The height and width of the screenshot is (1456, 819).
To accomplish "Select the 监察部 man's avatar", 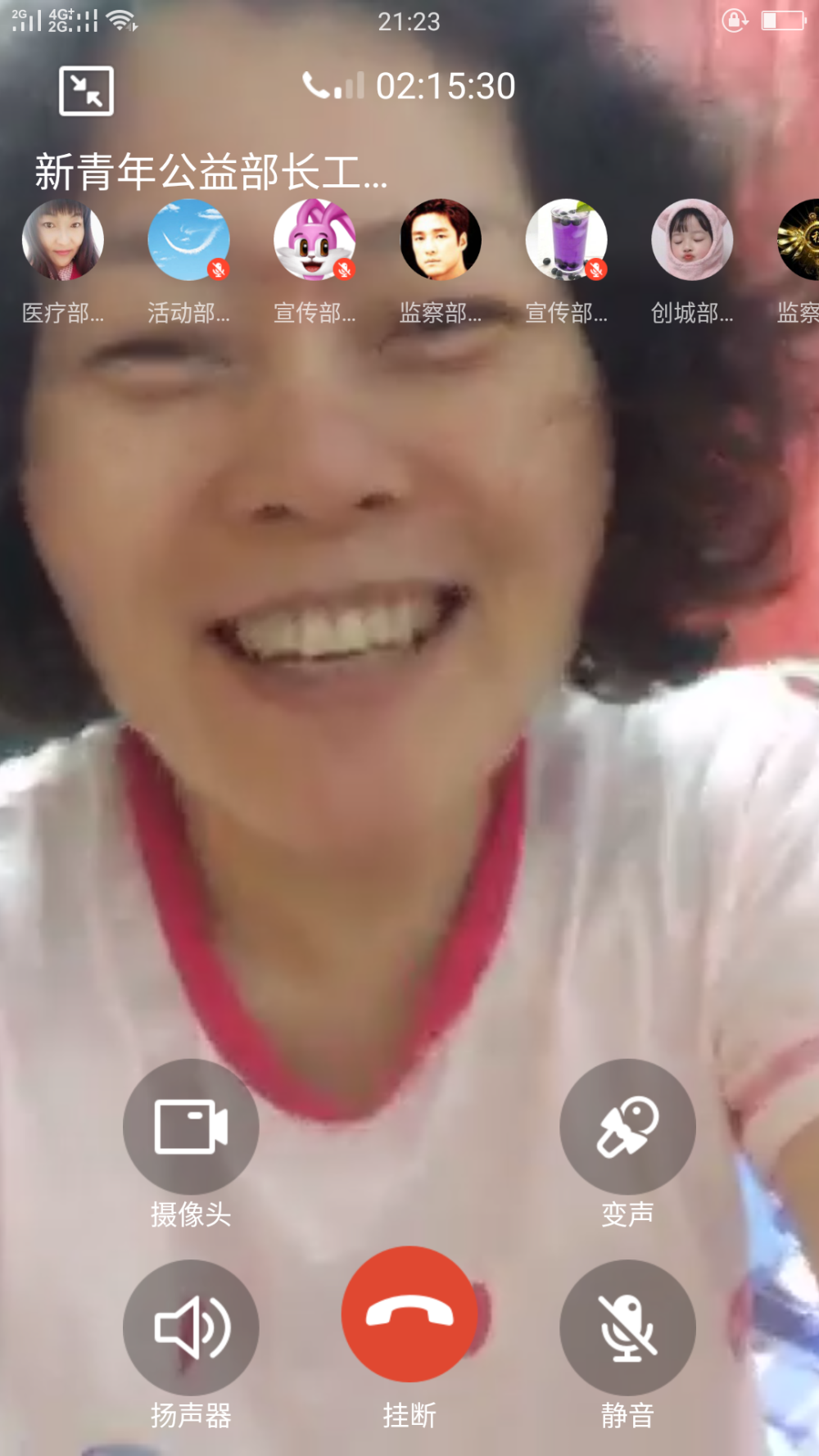I will click(x=441, y=240).
